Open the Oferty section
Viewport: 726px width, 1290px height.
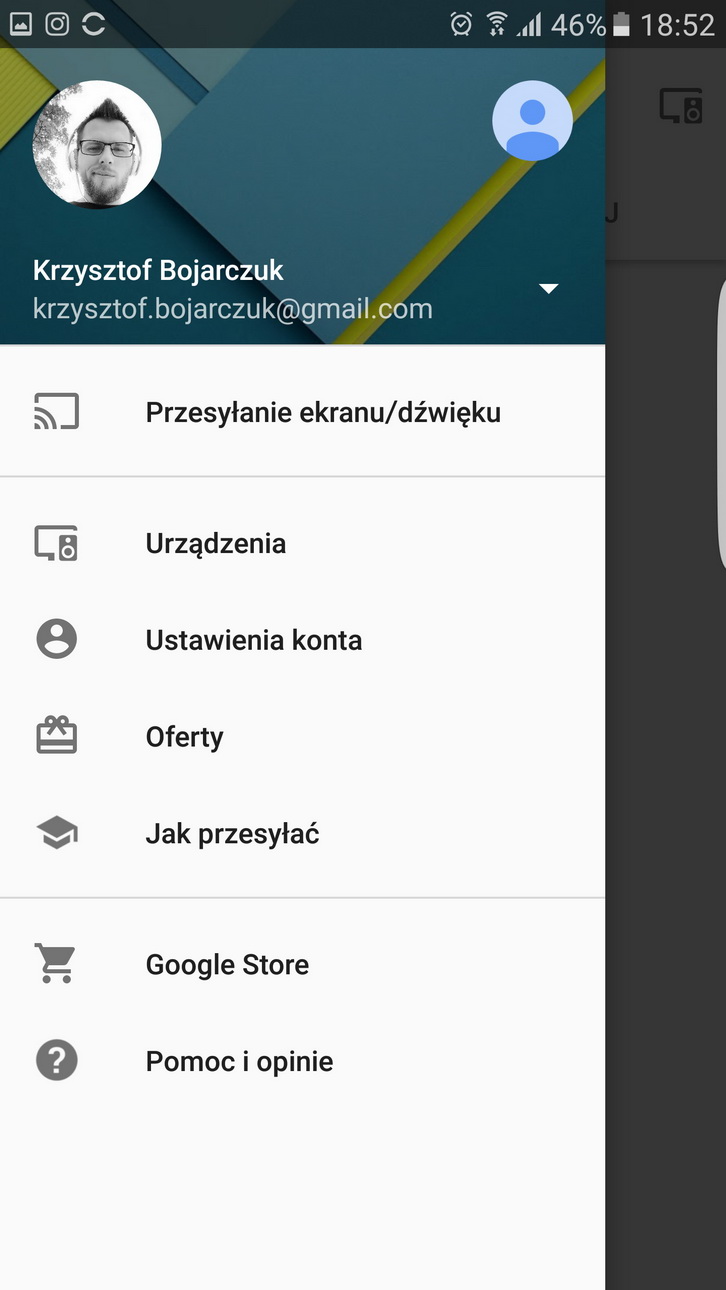click(184, 737)
